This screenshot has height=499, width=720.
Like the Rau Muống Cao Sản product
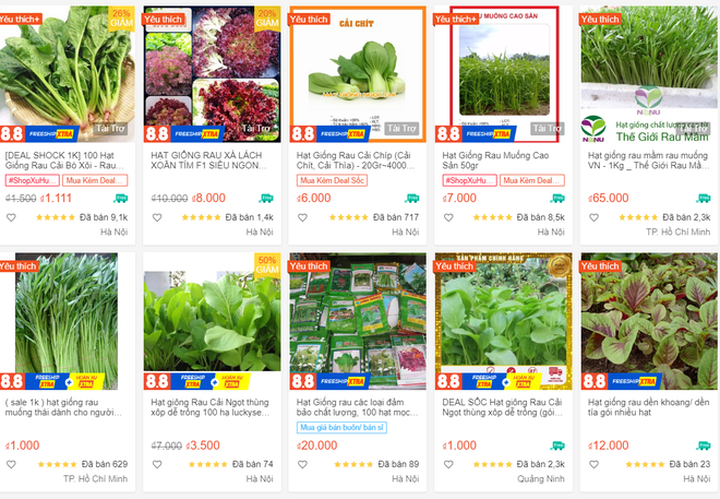[448, 217]
